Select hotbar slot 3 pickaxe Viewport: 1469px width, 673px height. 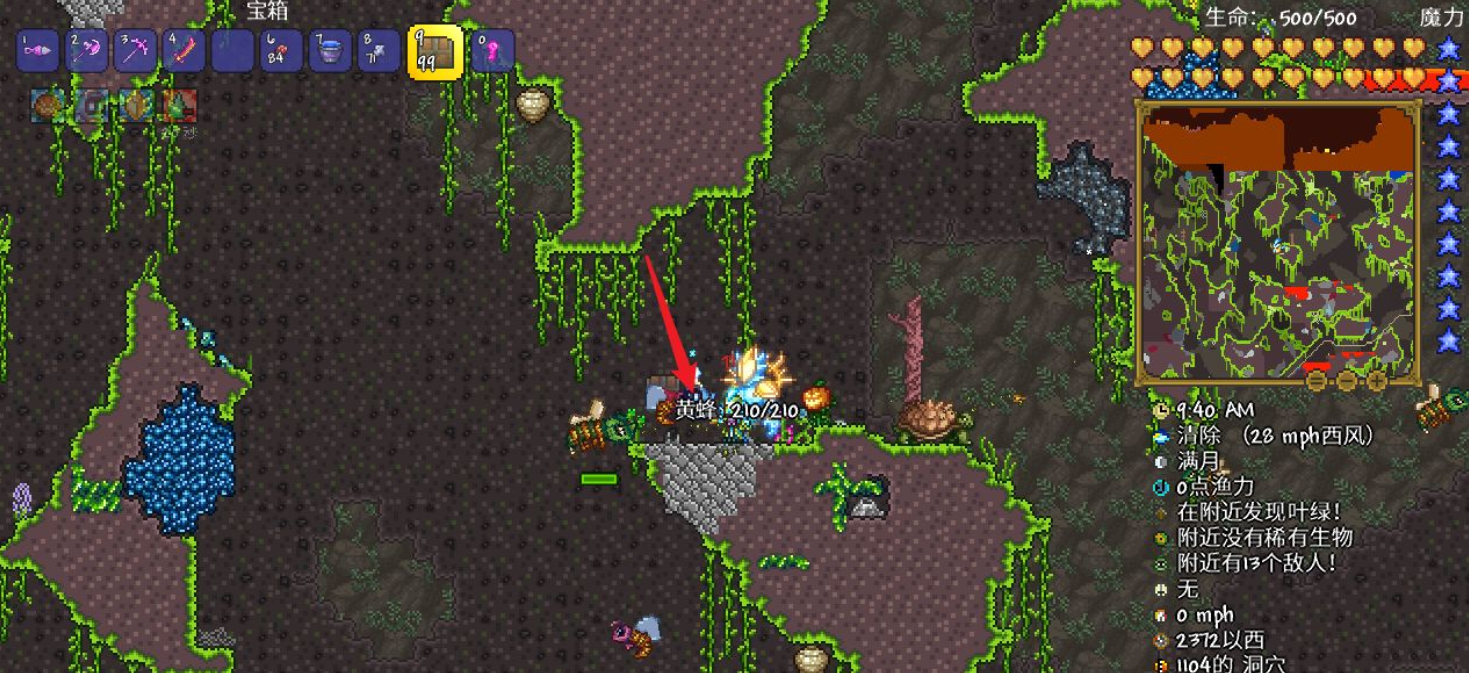pyautogui.click(x=135, y=50)
